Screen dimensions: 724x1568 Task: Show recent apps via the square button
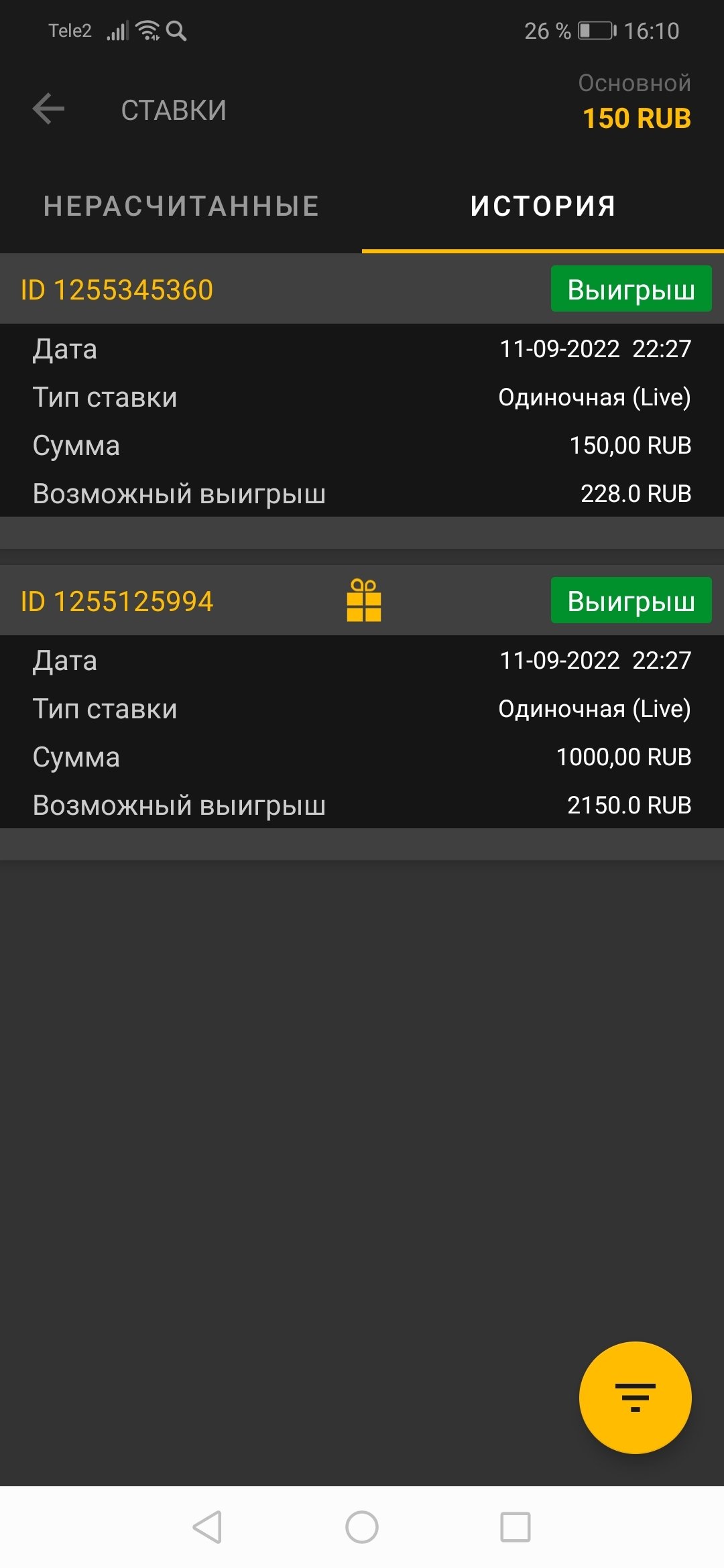click(515, 1527)
